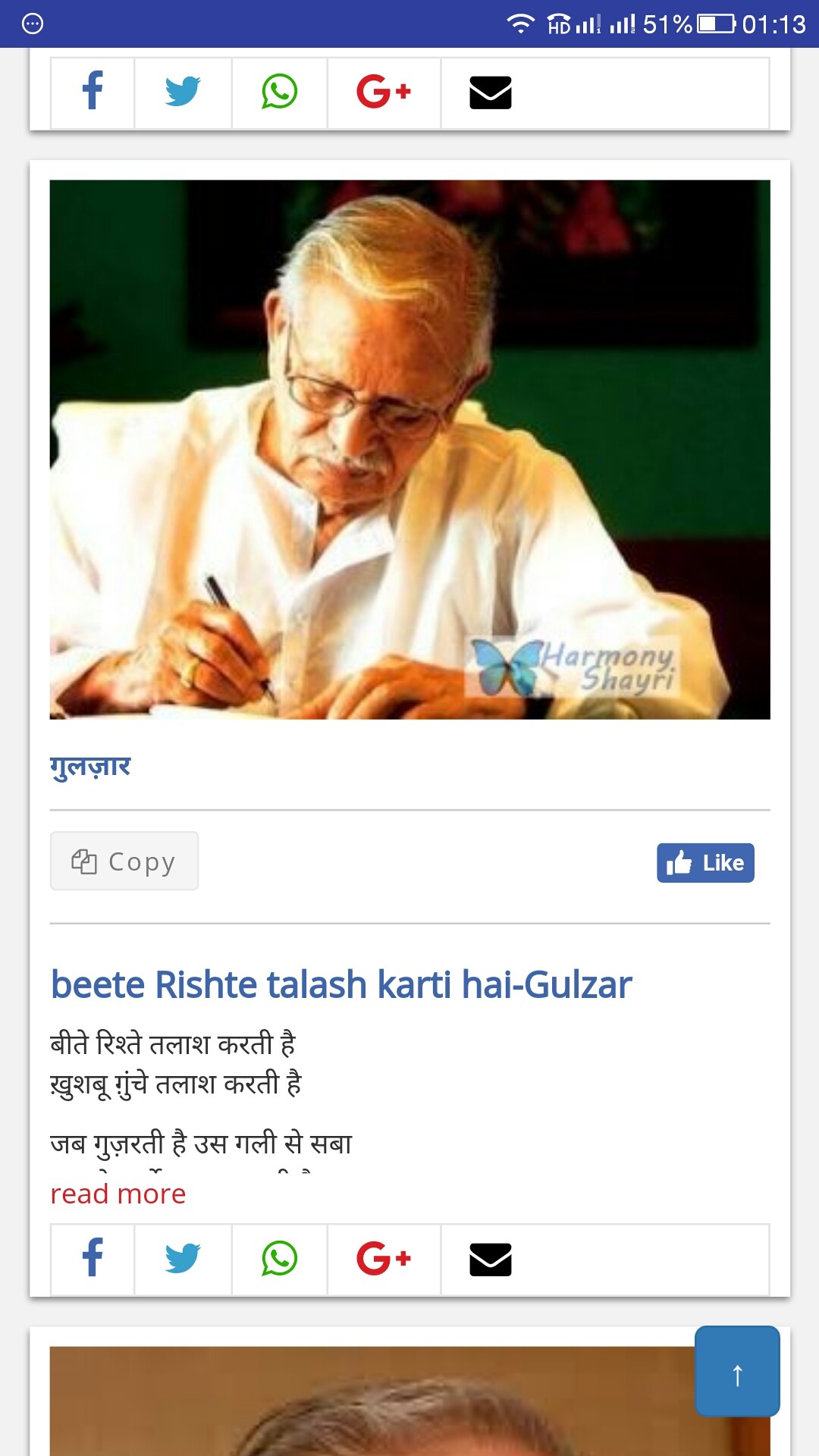The image size is (819, 1456).
Task: Copy the beete Rishte shayari text
Action: click(x=124, y=861)
